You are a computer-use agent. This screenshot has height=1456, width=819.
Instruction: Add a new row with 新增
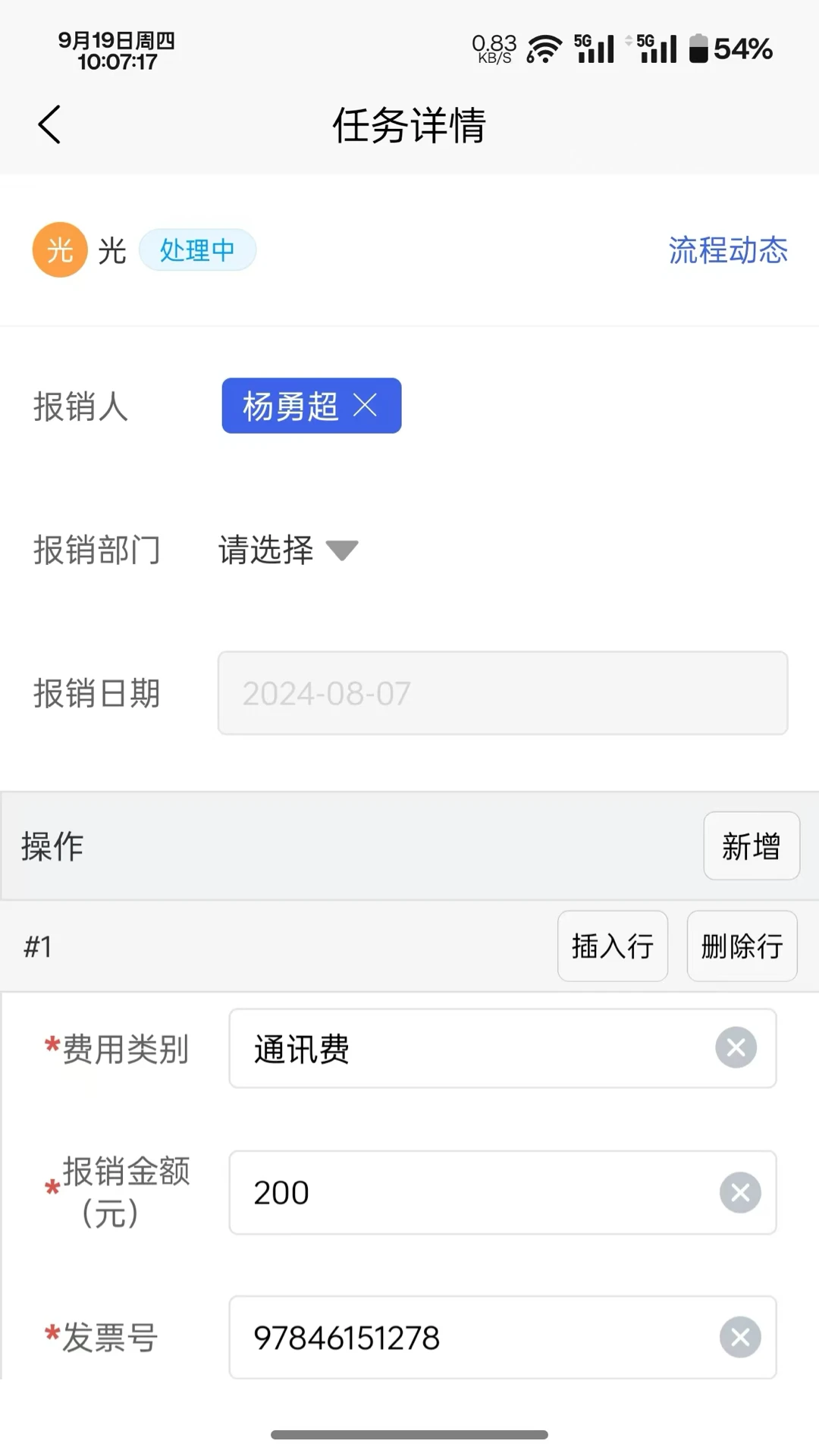coord(751,847)
